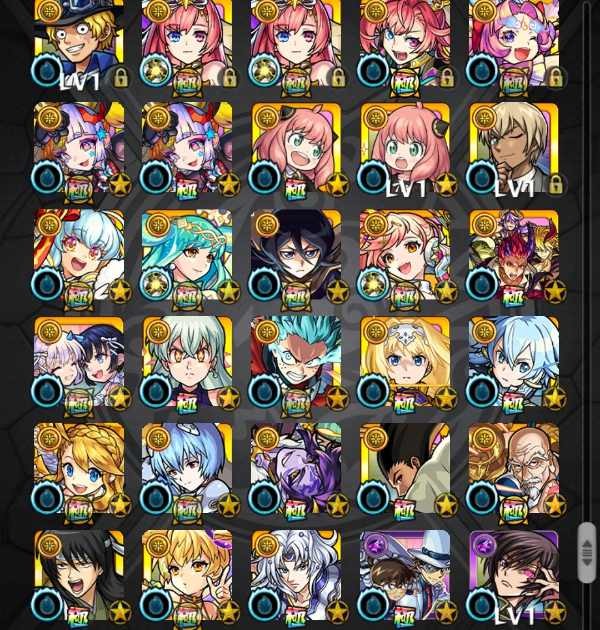Screen dimensions: 600x630
Task: Open the blonde braided-hair girl tile
Action: click(x=80, y=470)
